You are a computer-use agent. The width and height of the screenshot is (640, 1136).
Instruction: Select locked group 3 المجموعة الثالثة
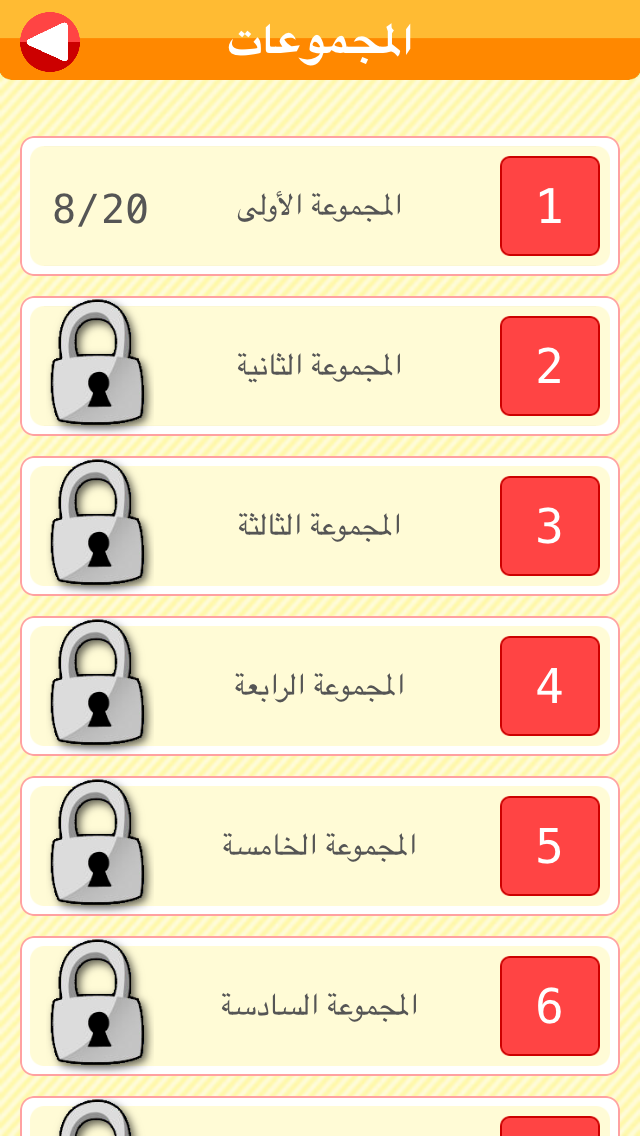(x=320, y=526)
